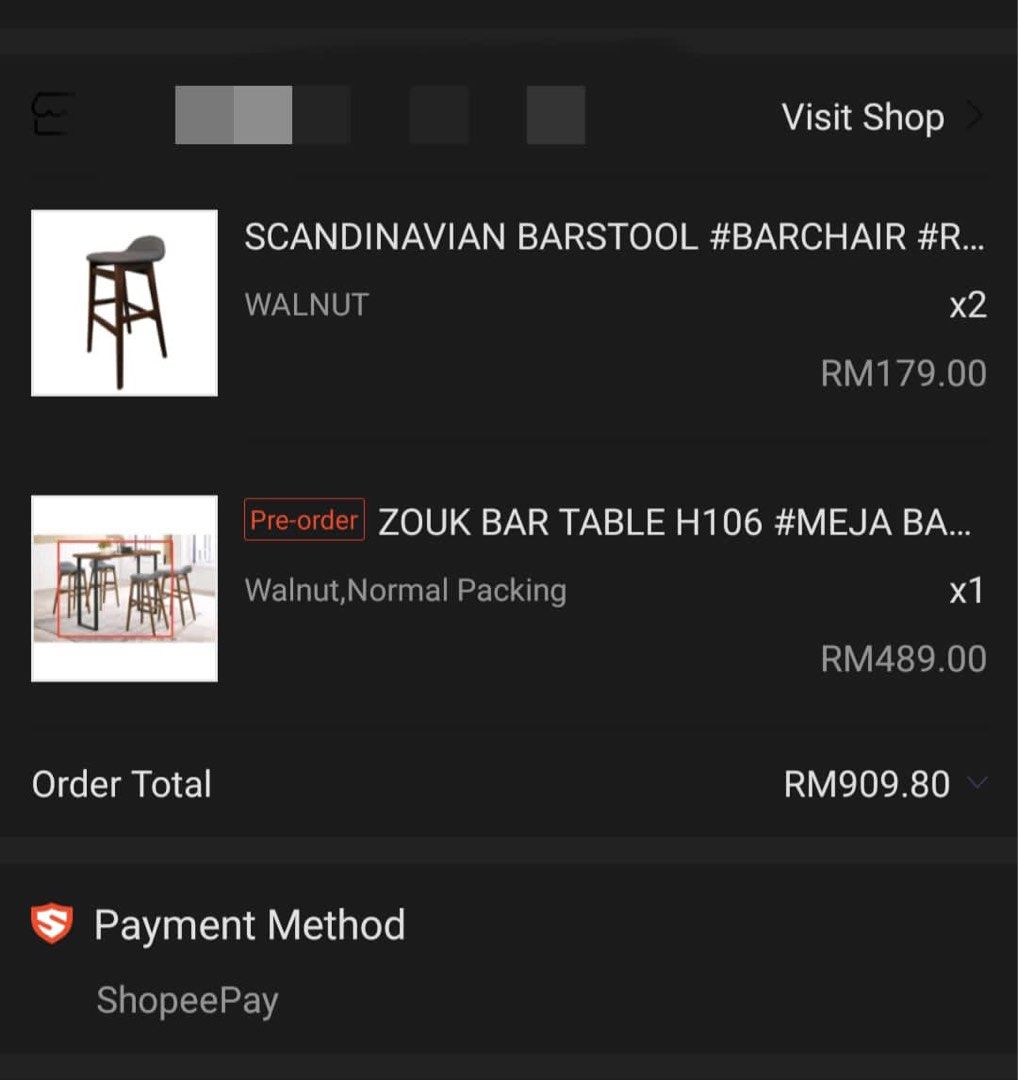Choose the Walnut variation option

tap(305, 305)
